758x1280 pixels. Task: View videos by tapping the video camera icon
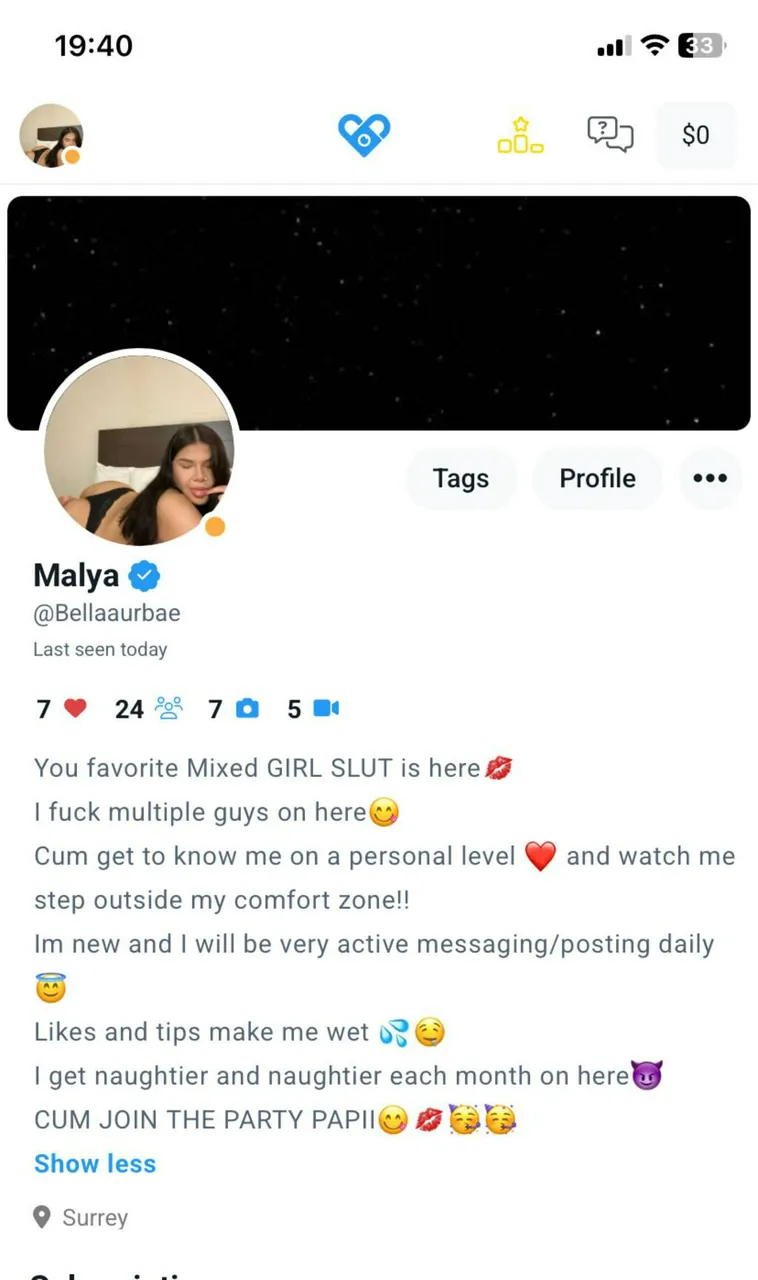click(325, 708)
